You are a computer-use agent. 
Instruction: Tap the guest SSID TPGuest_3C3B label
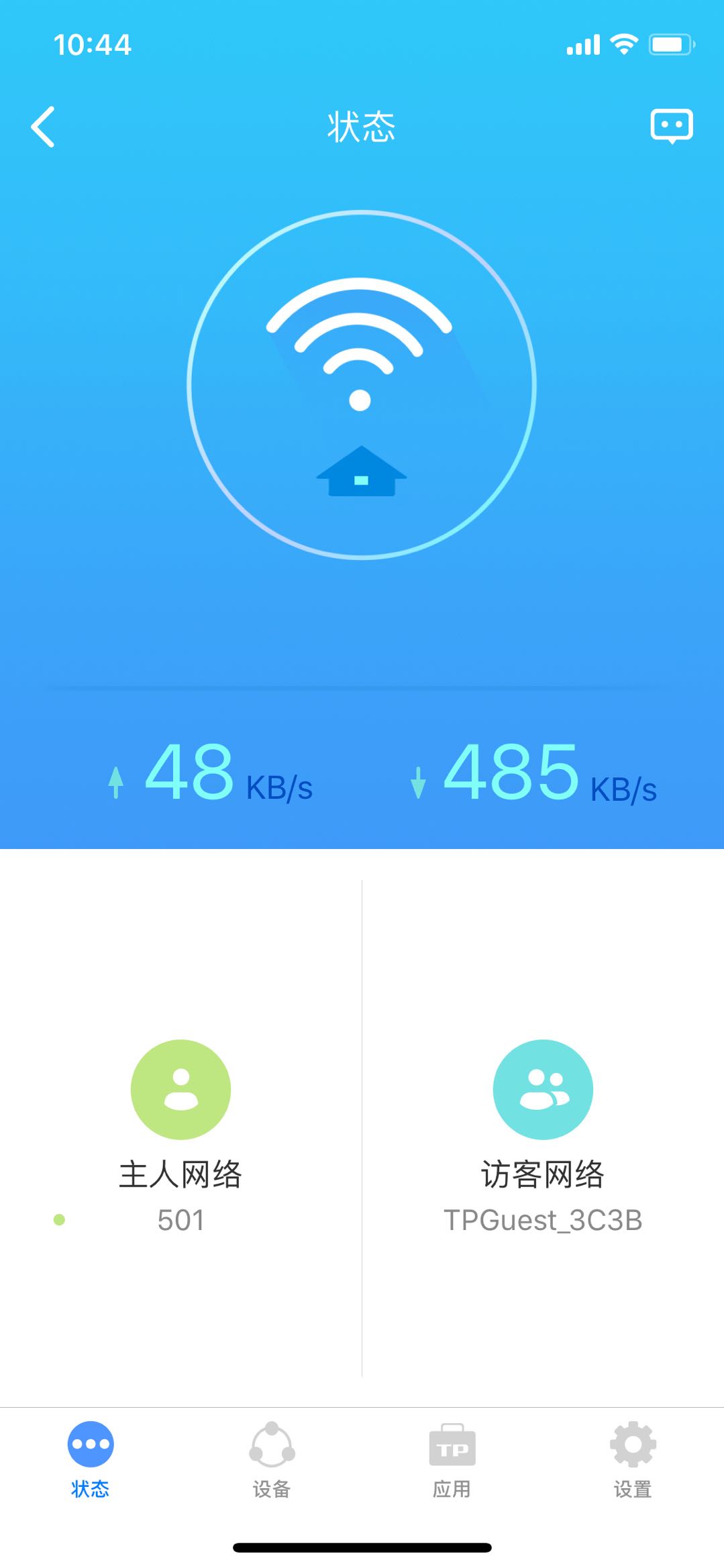point(544,1221)
